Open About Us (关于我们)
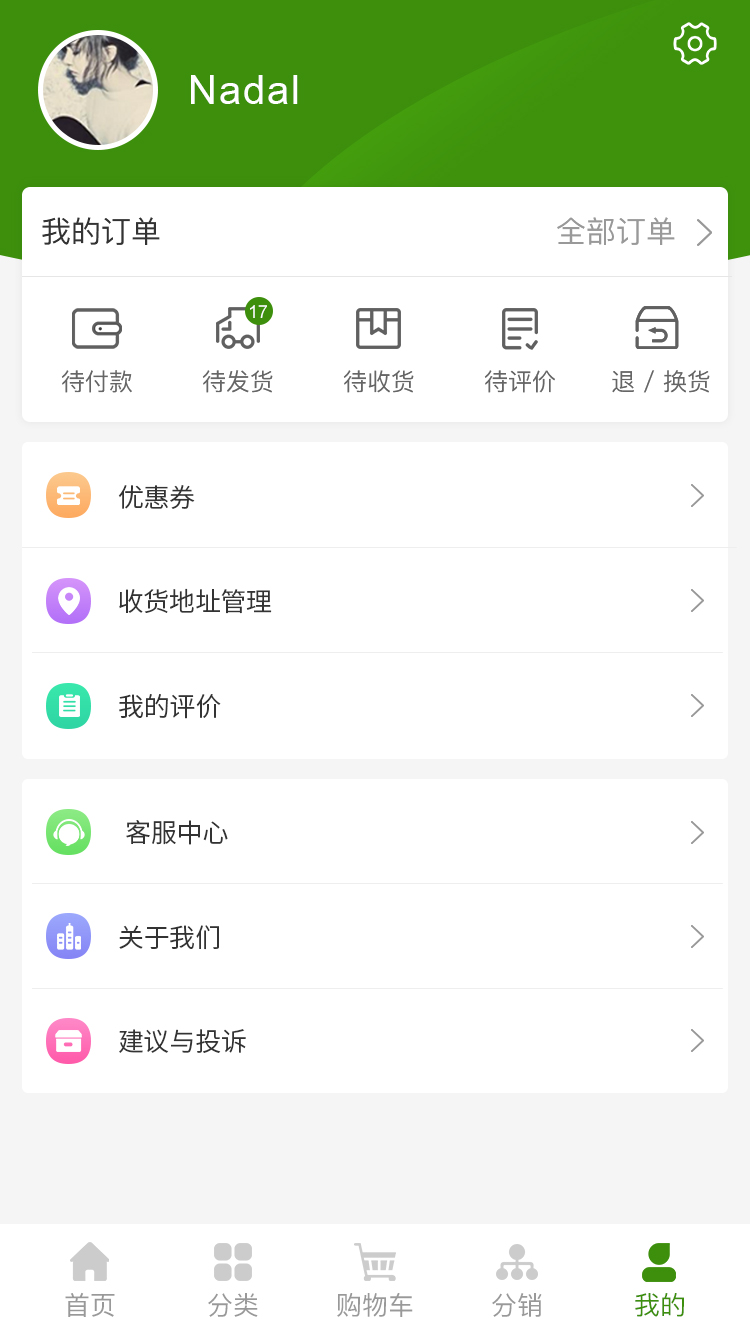Screen dimensions: 750x1334 (x=375, y=937)
